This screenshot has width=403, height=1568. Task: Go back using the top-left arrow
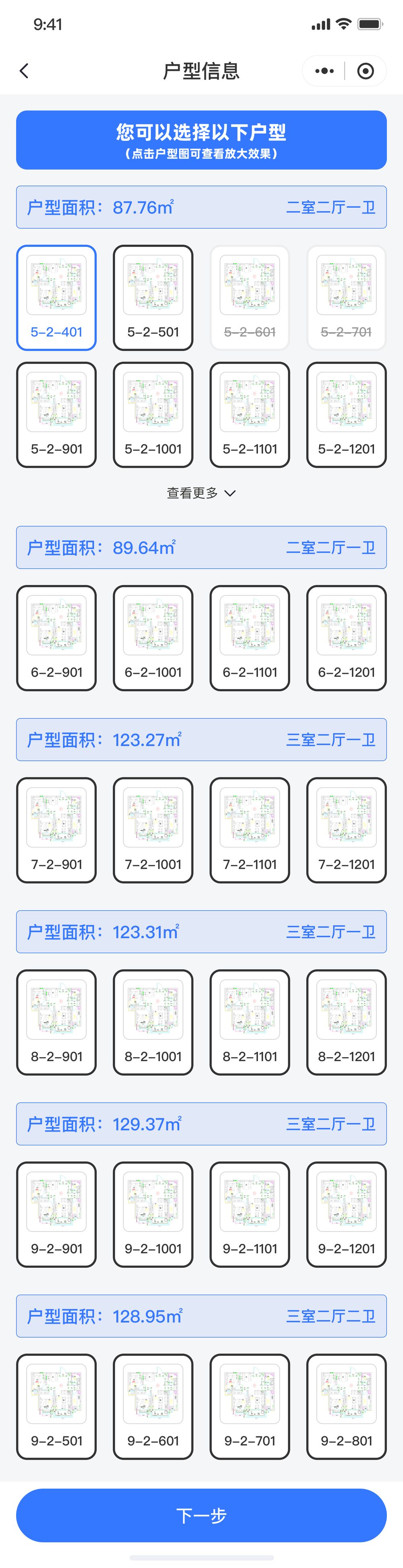click(x=25, y=71)
